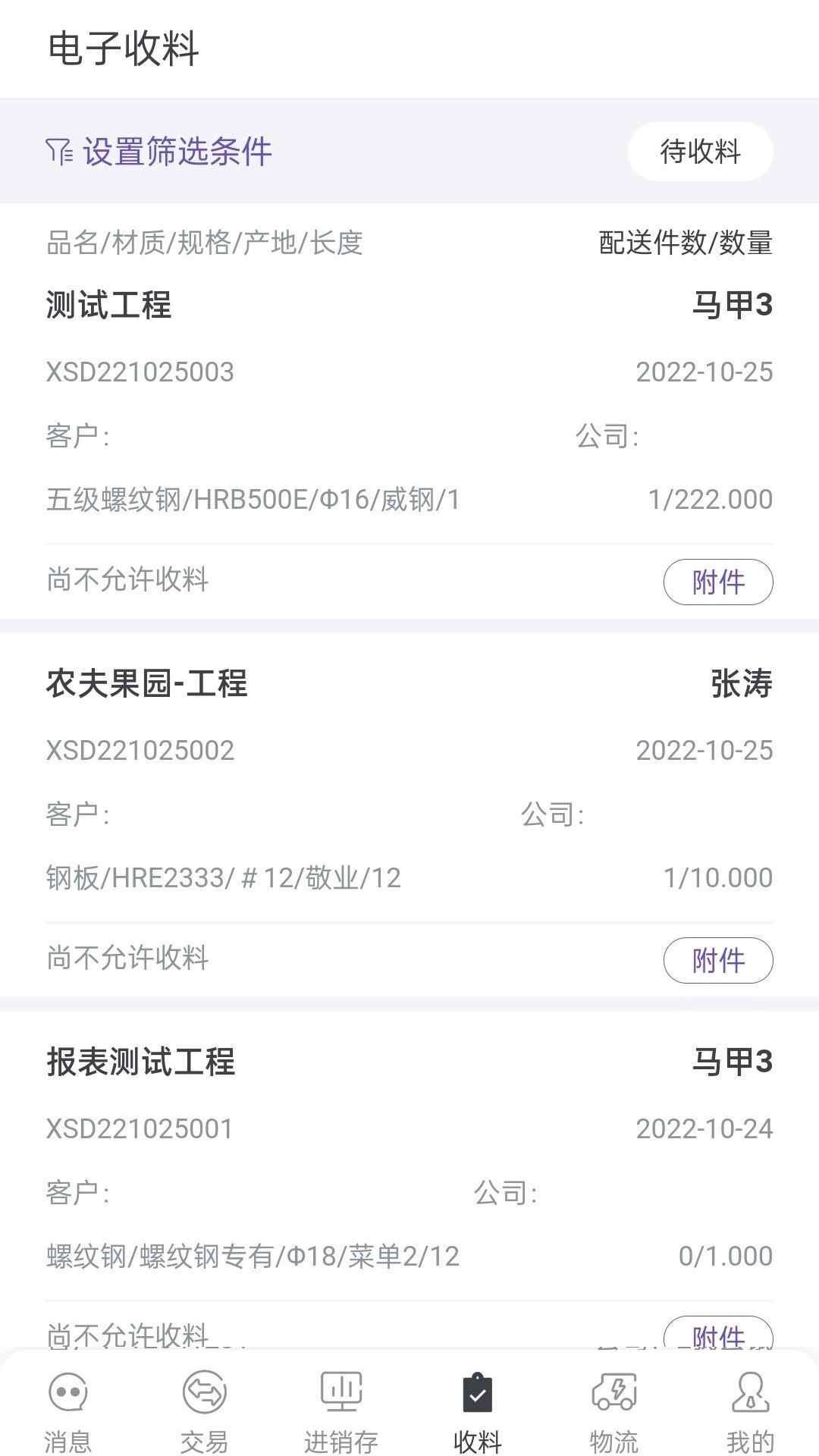Switch to the 消息 tab
819x1456 pixels.
pyautogui.click(x=67, y=1408)
